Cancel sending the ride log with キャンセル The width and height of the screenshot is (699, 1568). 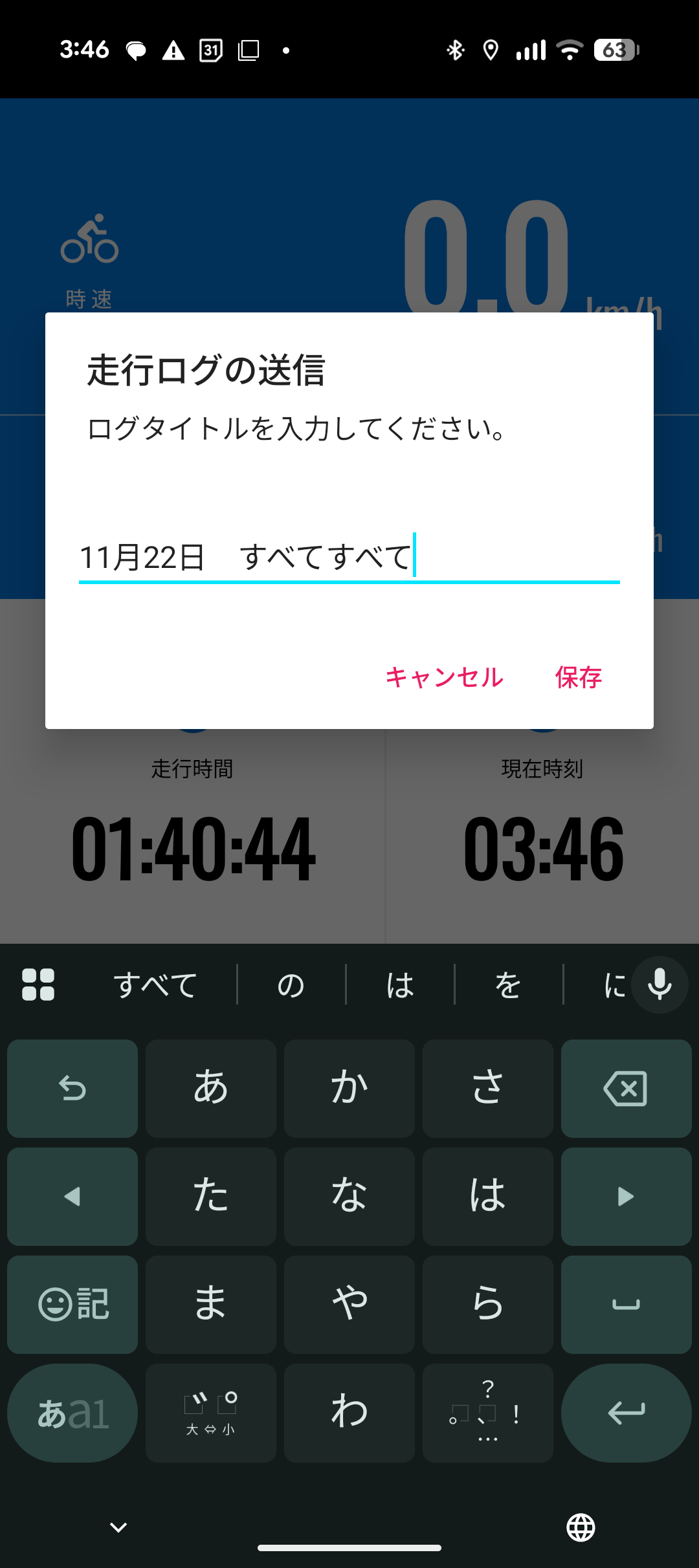coord(444,677)
